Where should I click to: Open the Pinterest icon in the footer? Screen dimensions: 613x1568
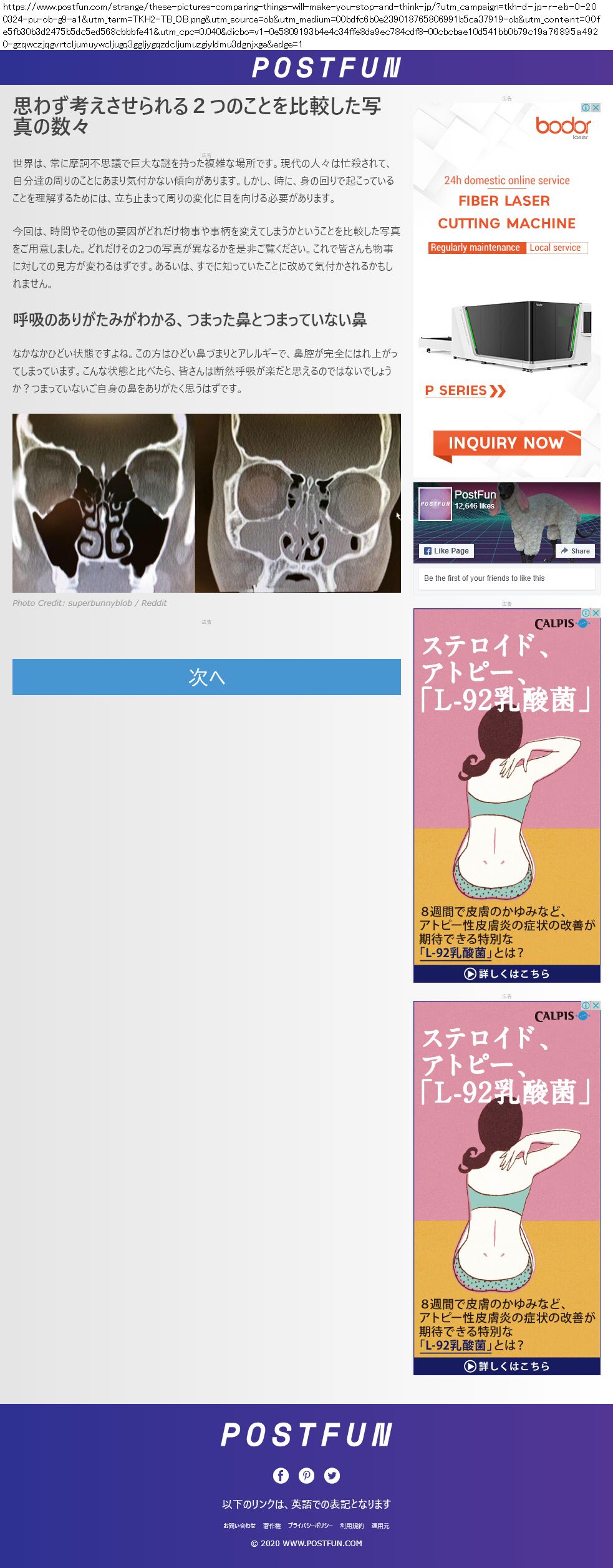click(x=306, y=1475)
